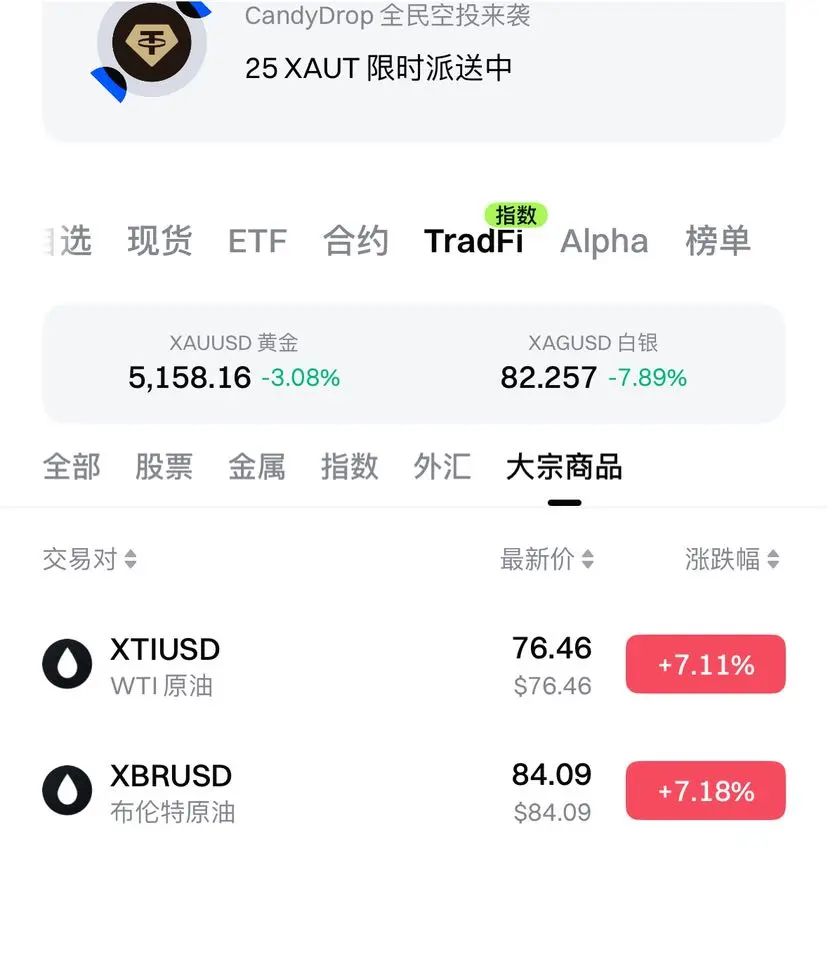Filter by 股票 category
828x969 pixels.
(x=164, y=467)
